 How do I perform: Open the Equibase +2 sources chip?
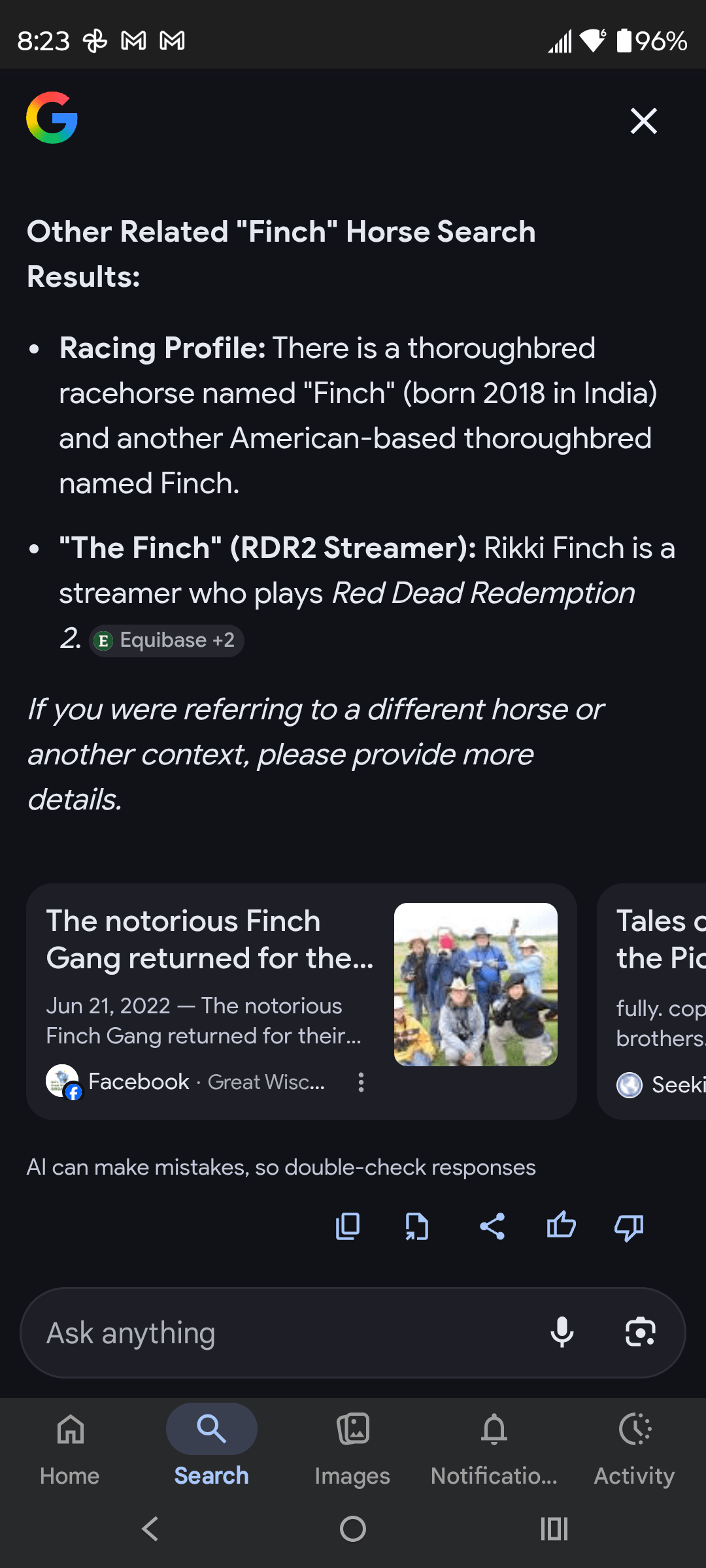click(x=167, y=640)
